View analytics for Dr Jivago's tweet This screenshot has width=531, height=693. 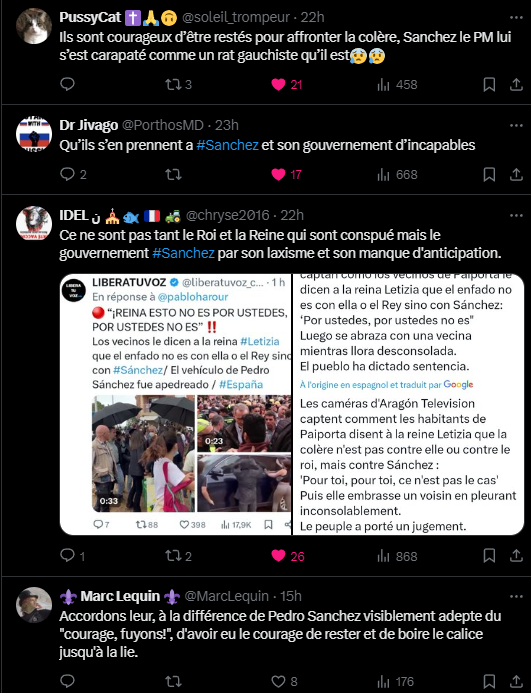[397, 174]
